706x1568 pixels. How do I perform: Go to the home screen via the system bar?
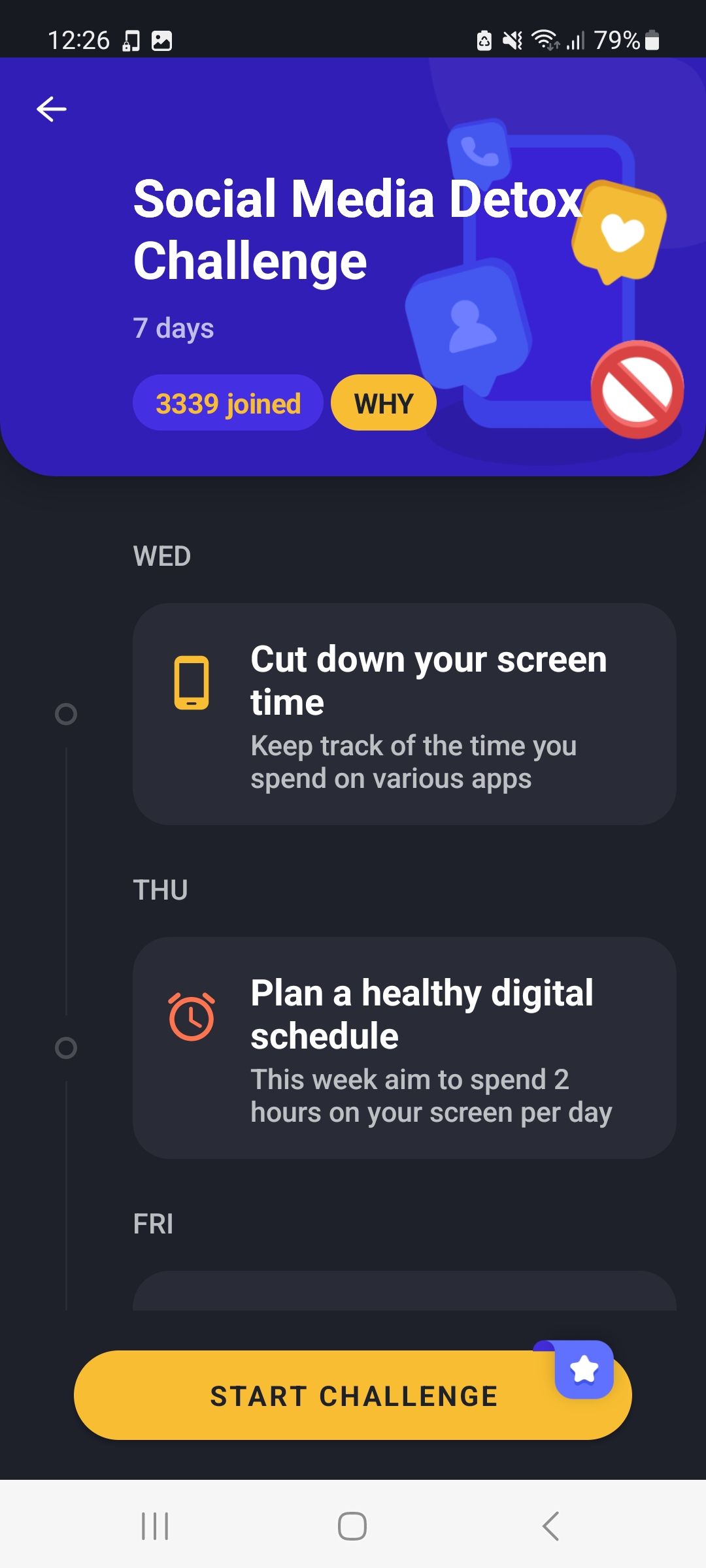click(x=352, y=1526)
